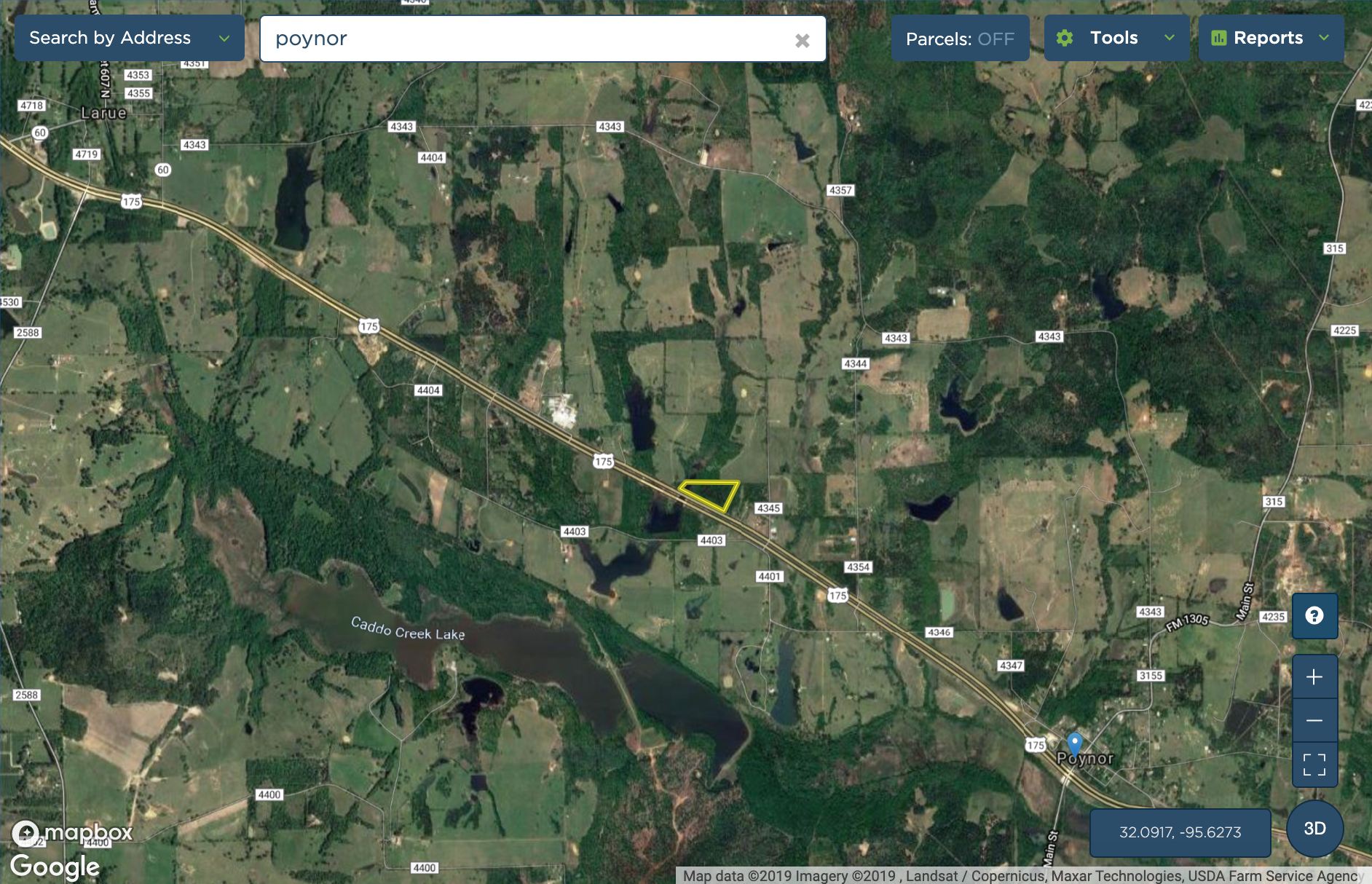The height and width of the screenshot is (884, 1372).
Task: Zoom out with the minus button
Action: click(1314, 721)
